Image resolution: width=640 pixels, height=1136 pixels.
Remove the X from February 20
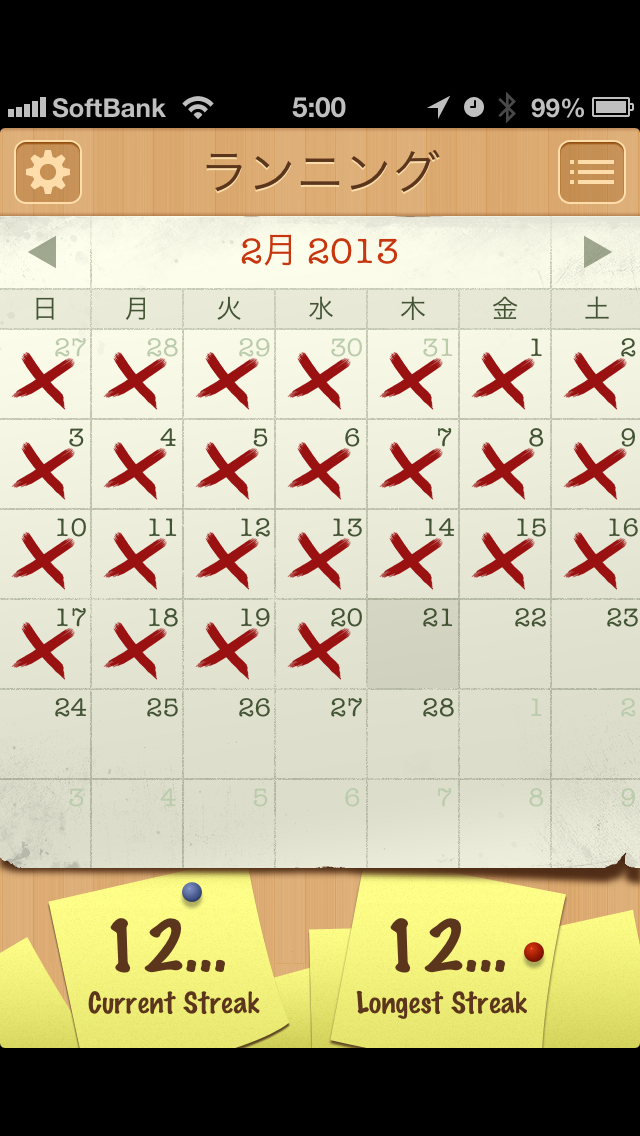pyautogui.click(x=321, y=644)
